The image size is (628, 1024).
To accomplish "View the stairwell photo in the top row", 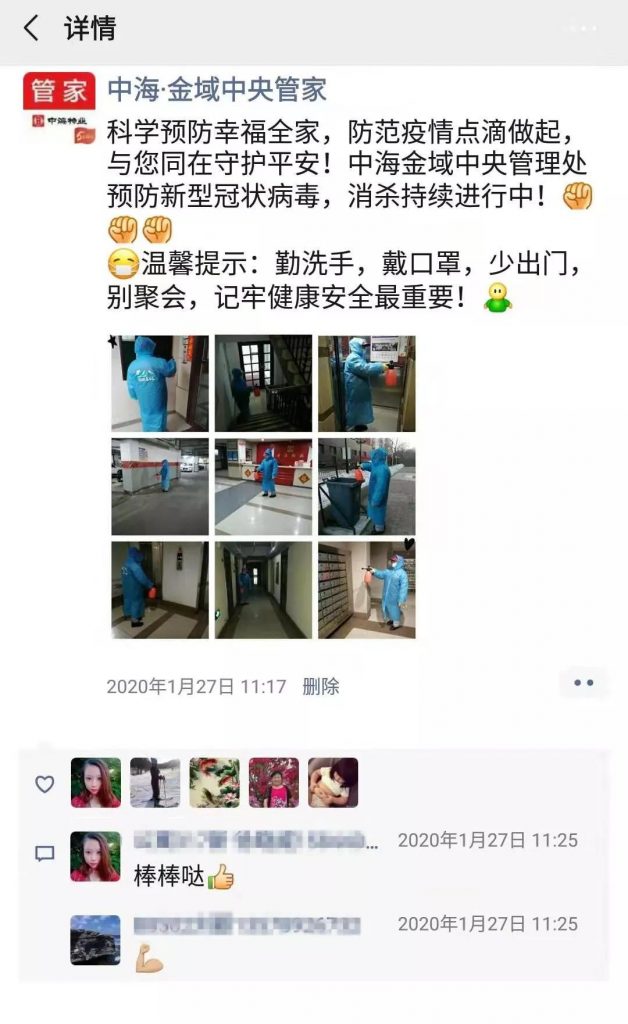I will pyautogui.click(x=263, y=384).
